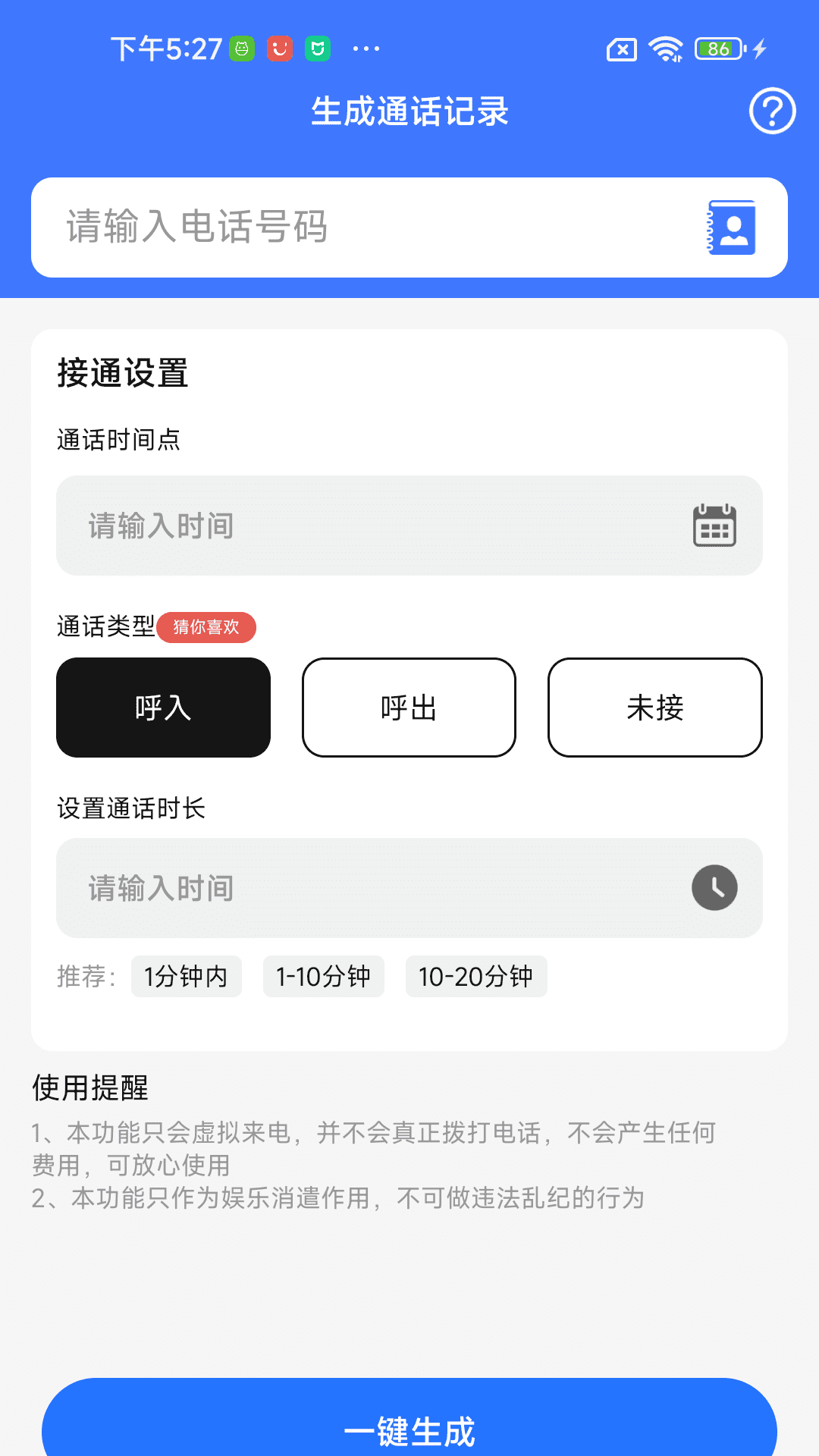The image size is (819, 1456).
Task: Open the contacts picker icon
Action: pos(730,227)
